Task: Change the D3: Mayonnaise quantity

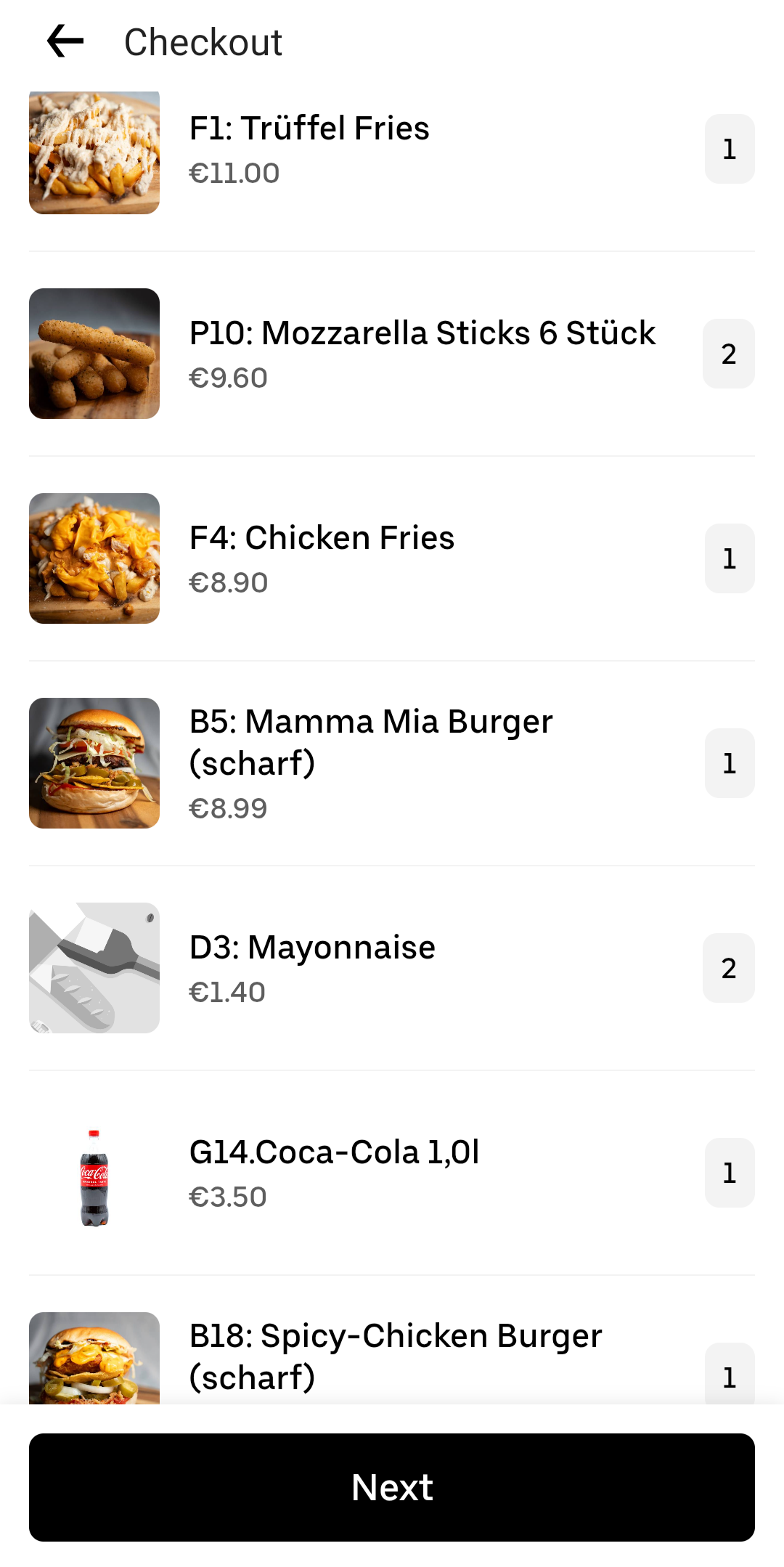Action: (728, 969)
